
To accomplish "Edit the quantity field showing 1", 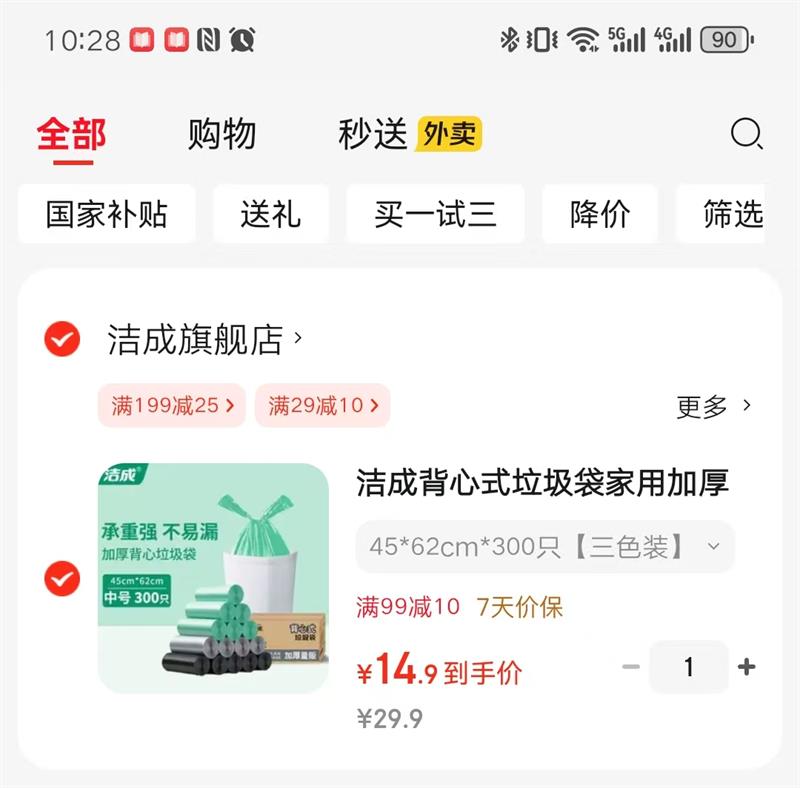I will pos(689,667).
